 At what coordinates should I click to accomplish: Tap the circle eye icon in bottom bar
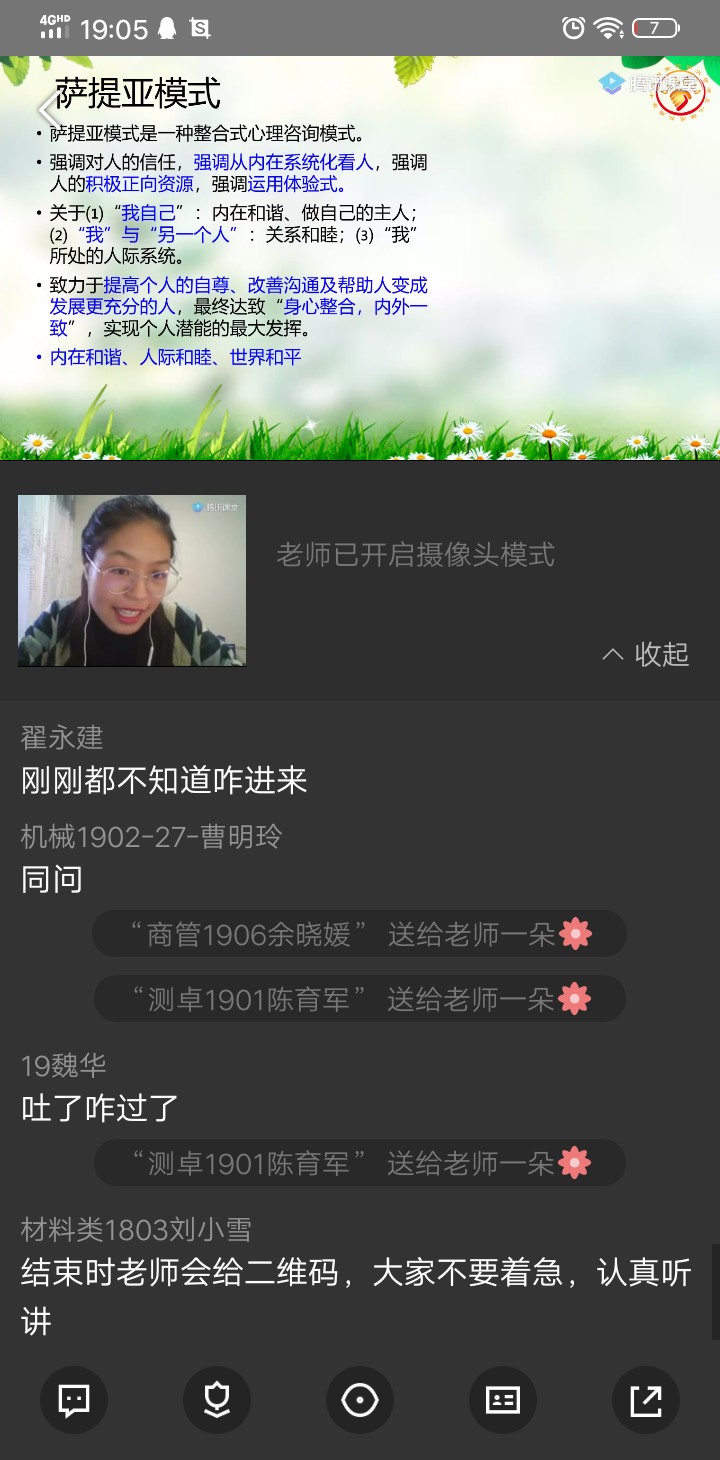pos(360,1400)
